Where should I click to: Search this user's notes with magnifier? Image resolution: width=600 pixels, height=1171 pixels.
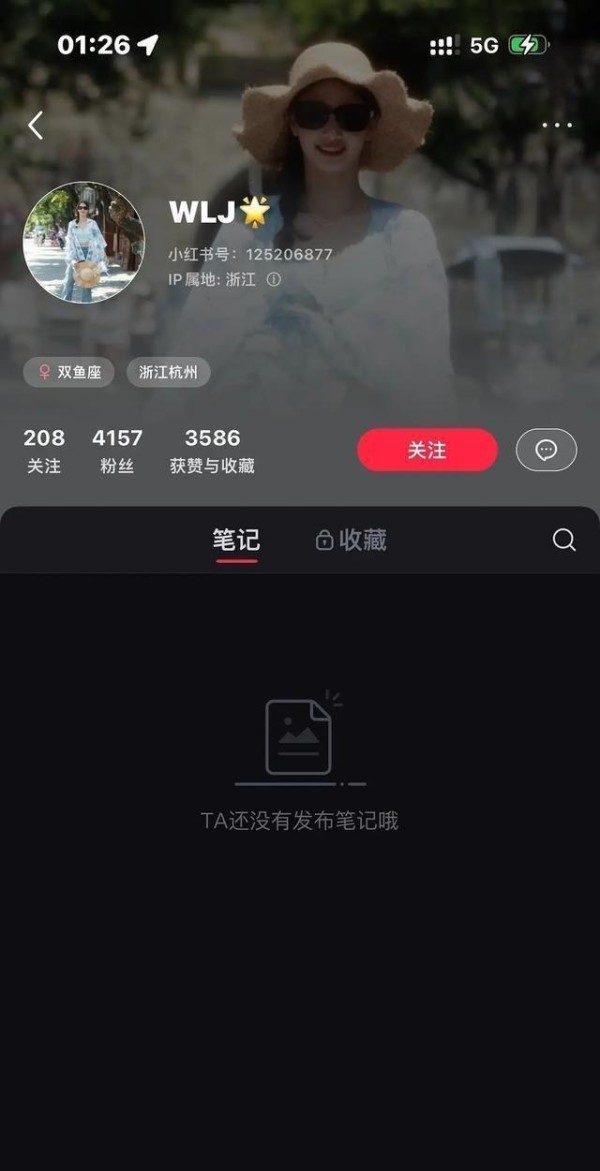(x=564, y=540)
